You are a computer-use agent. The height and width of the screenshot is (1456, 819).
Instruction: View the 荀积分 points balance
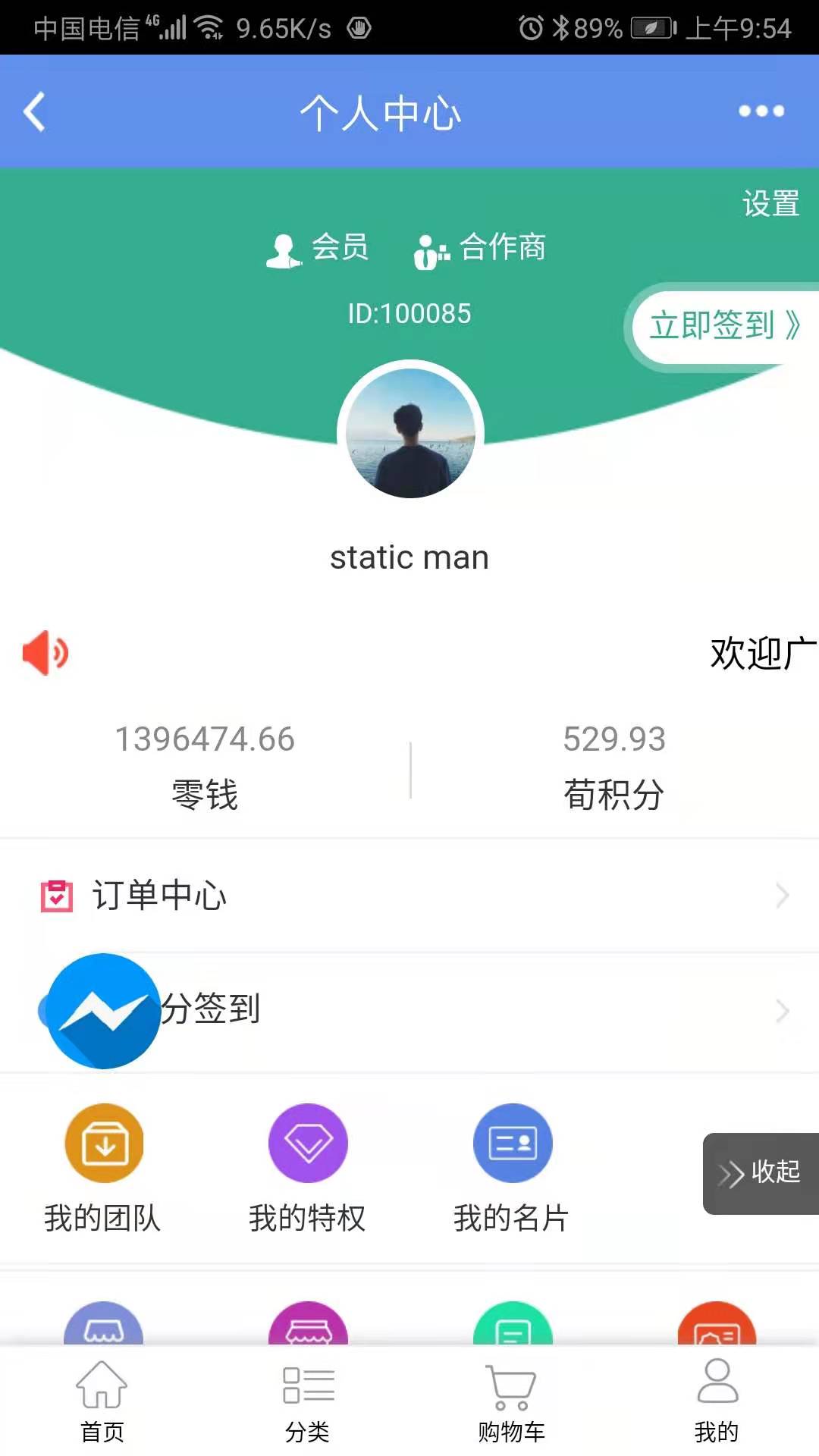coord(614,766)
